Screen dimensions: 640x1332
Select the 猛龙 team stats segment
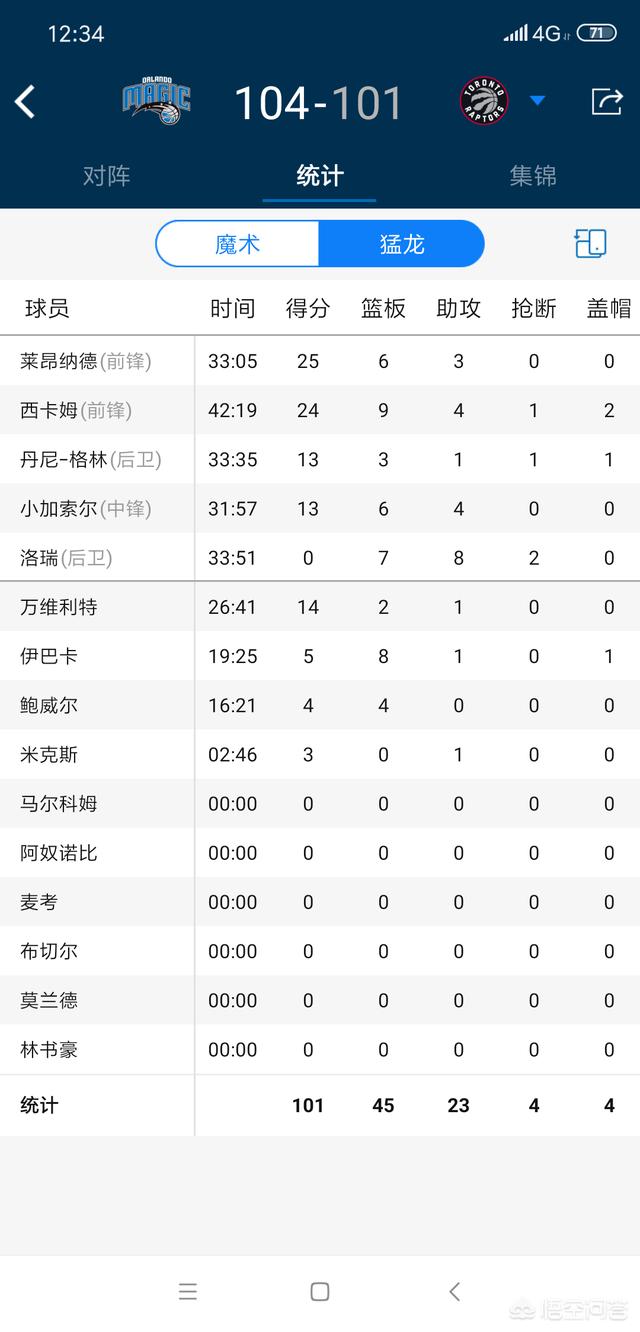pyautogui.click(x=402, y=244)
